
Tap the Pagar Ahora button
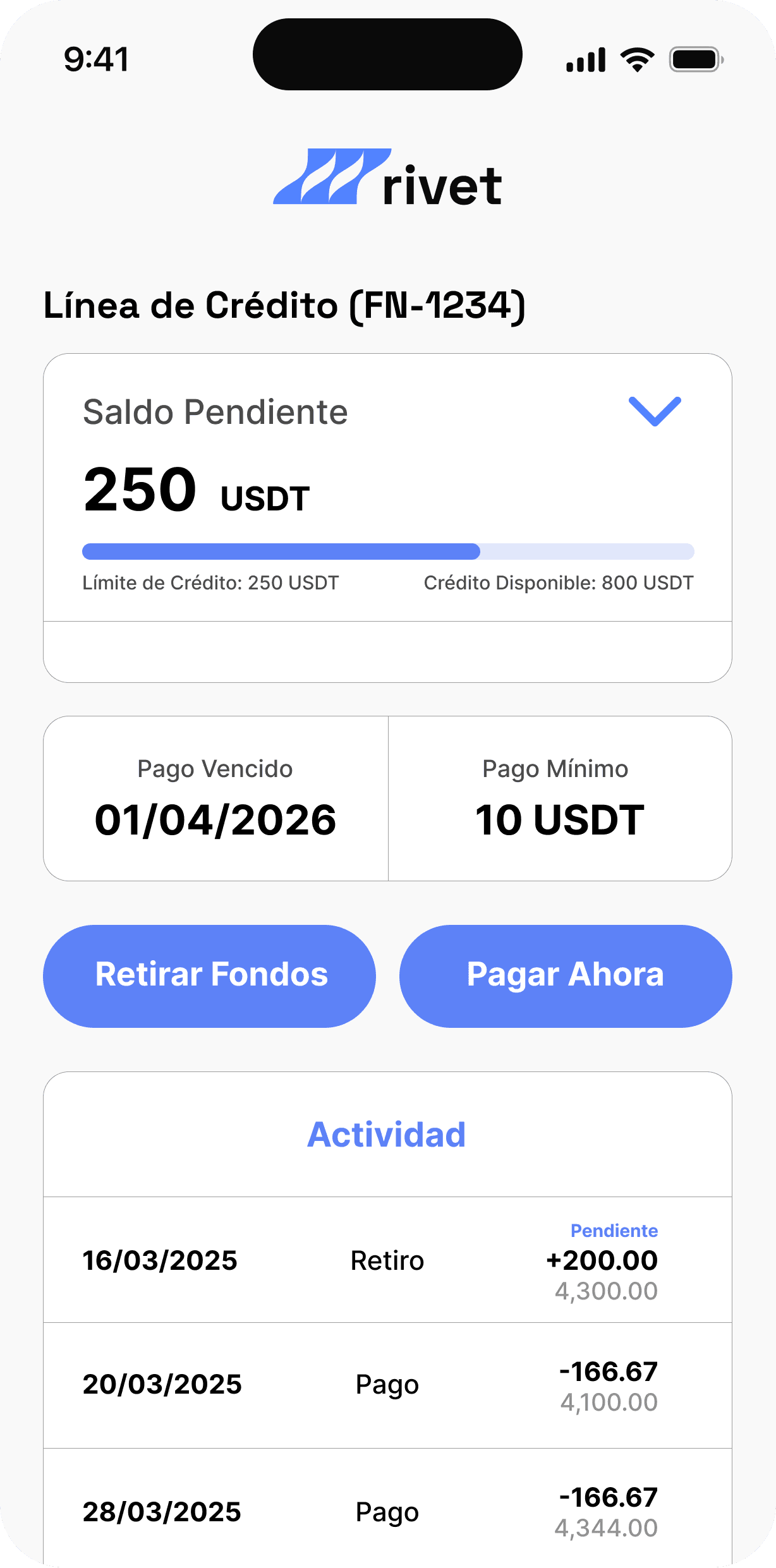(x=566, y=976)
